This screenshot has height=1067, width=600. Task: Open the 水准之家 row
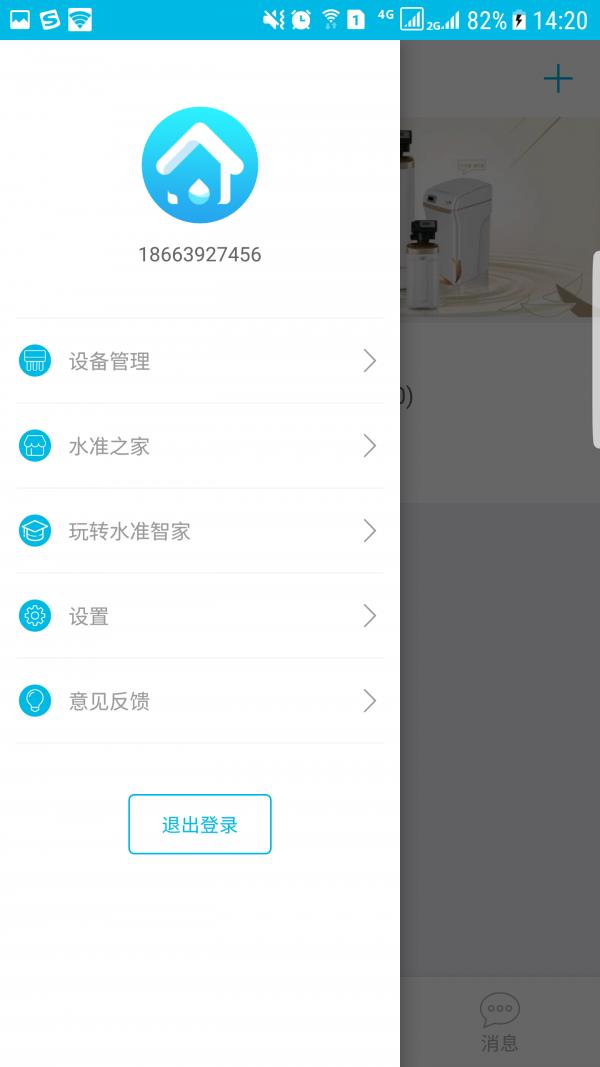[x=199, y=446]
